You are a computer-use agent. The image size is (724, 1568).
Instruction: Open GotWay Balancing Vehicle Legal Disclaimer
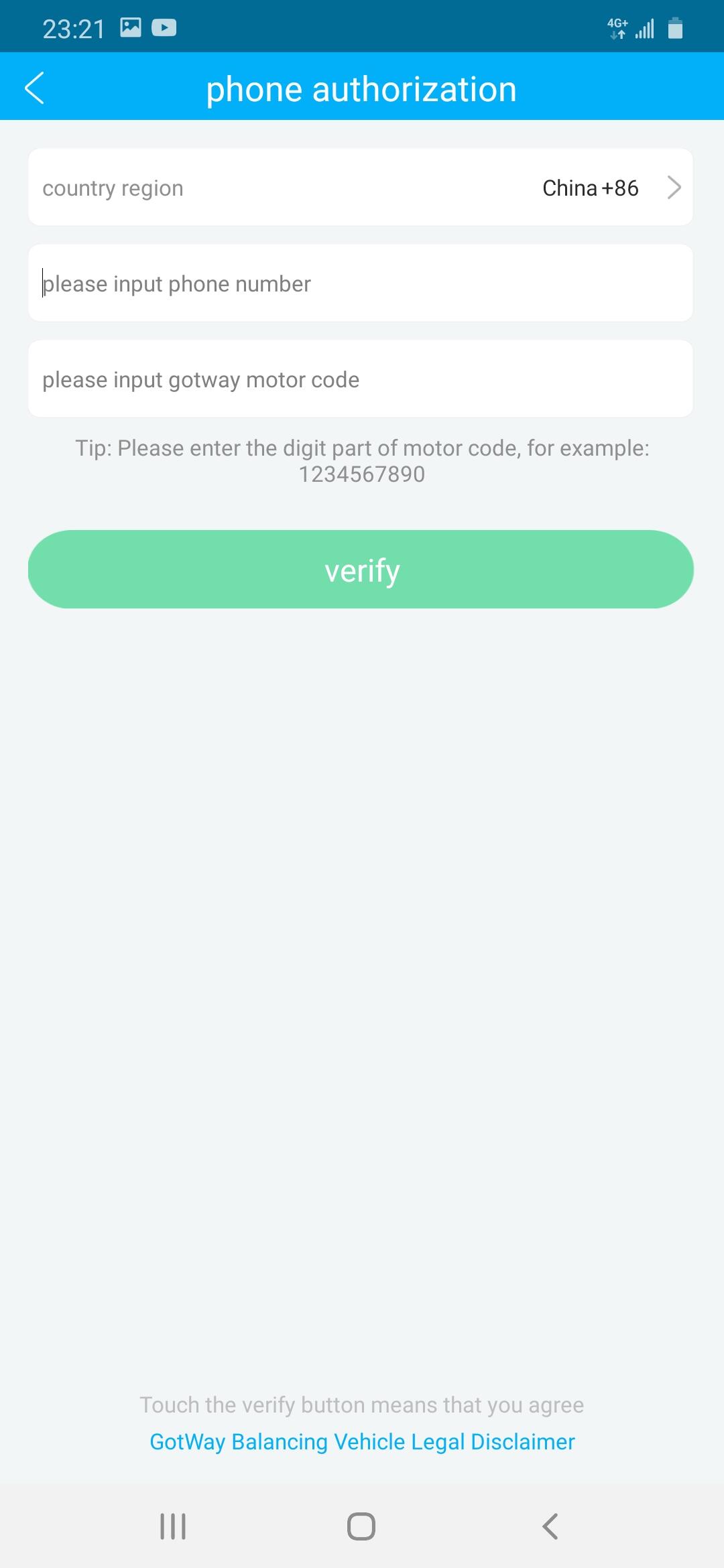click(x=362, y=1441)
